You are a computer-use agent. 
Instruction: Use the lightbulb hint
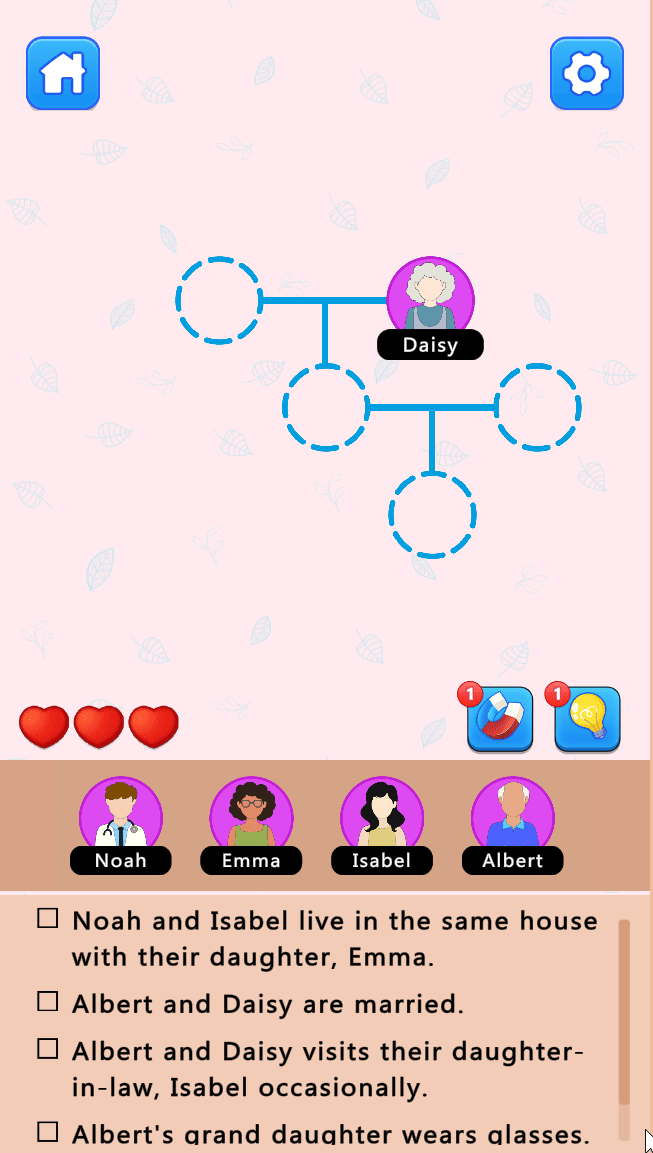[x=588, y=718]
